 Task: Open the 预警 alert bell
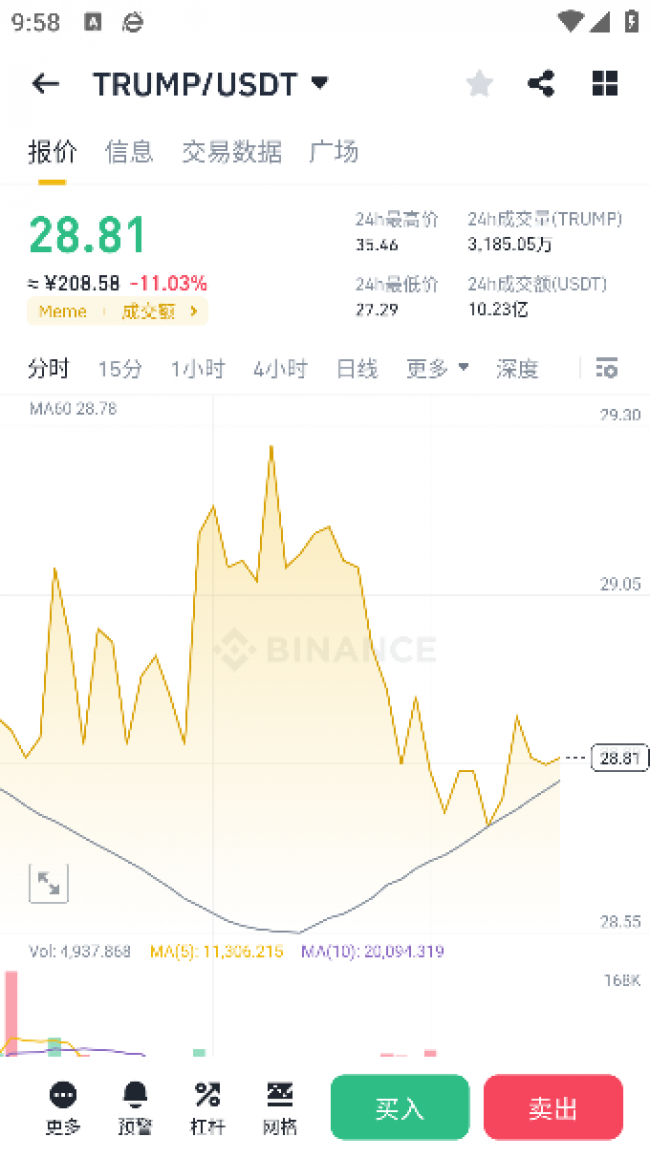[134, 1108]
